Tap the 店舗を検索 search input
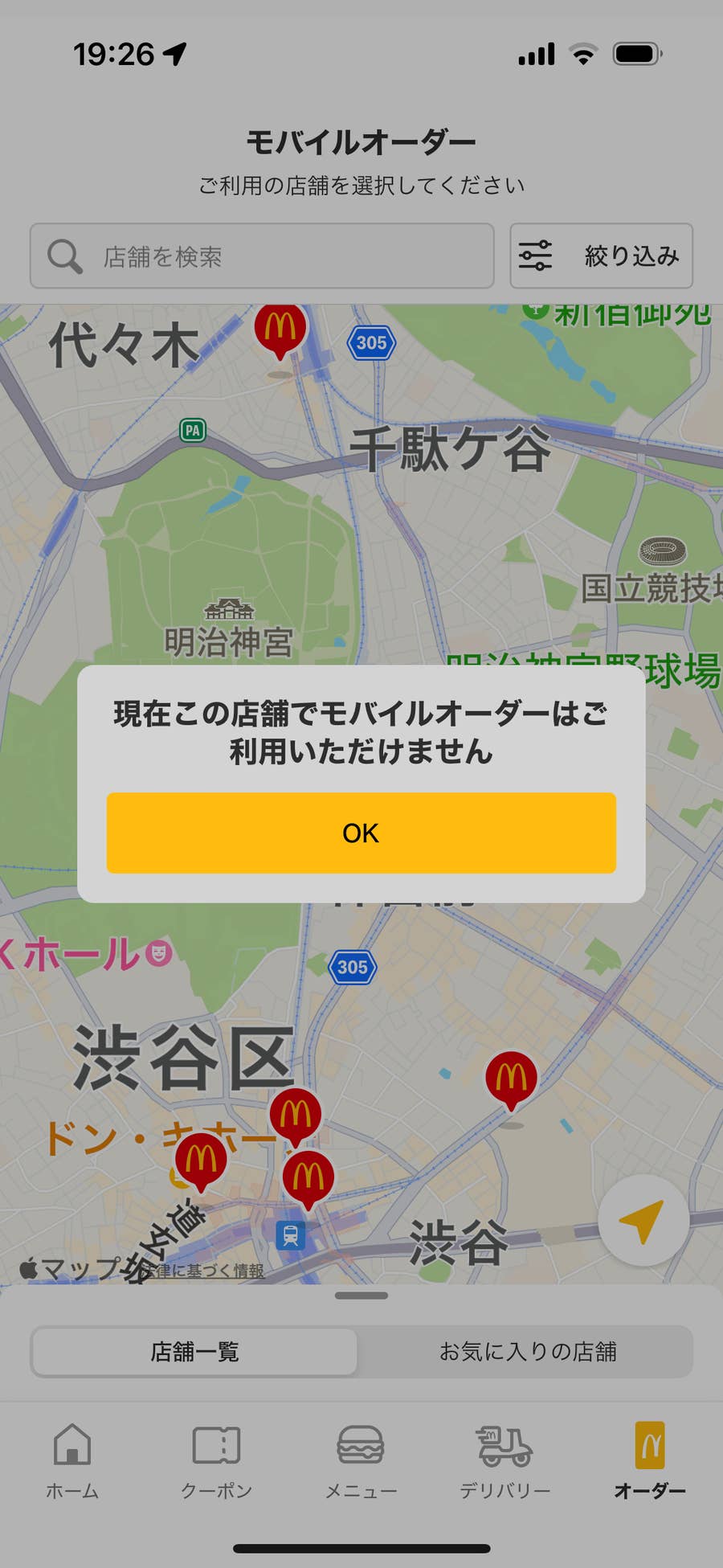This screenshot has width=723, height=1568. click(x=241, y=256)
